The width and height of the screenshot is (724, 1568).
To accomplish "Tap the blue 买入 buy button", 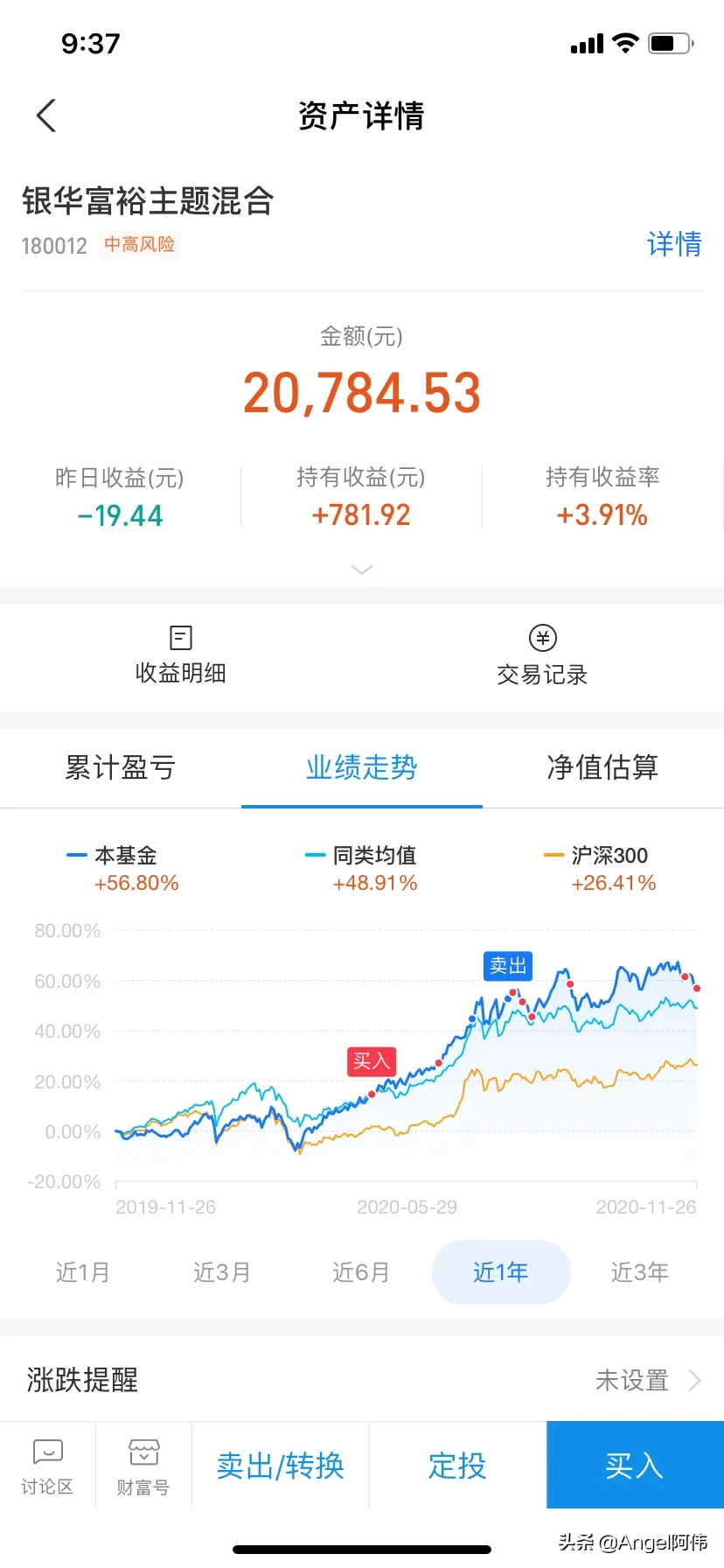I will tap(635, 1465).
